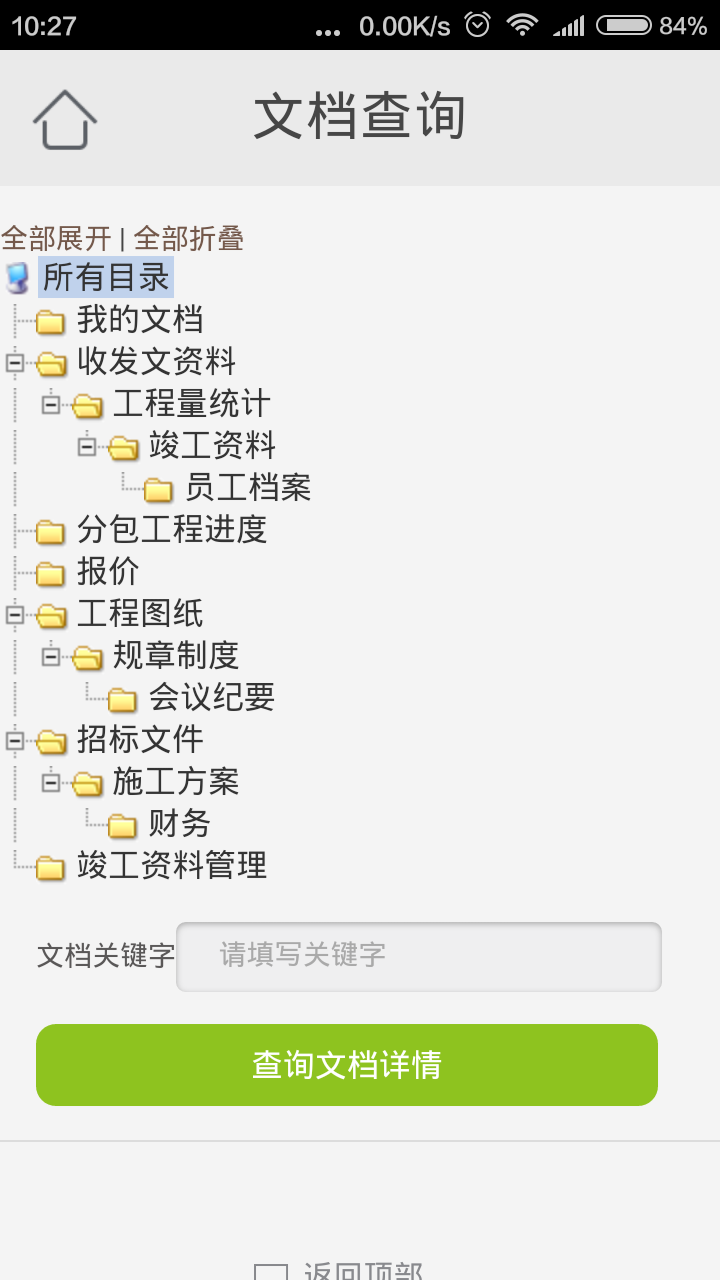Viewport: 720px width, 1280px height.
Task: Open the 会议纪要 folder
Action: click(211, 698)
